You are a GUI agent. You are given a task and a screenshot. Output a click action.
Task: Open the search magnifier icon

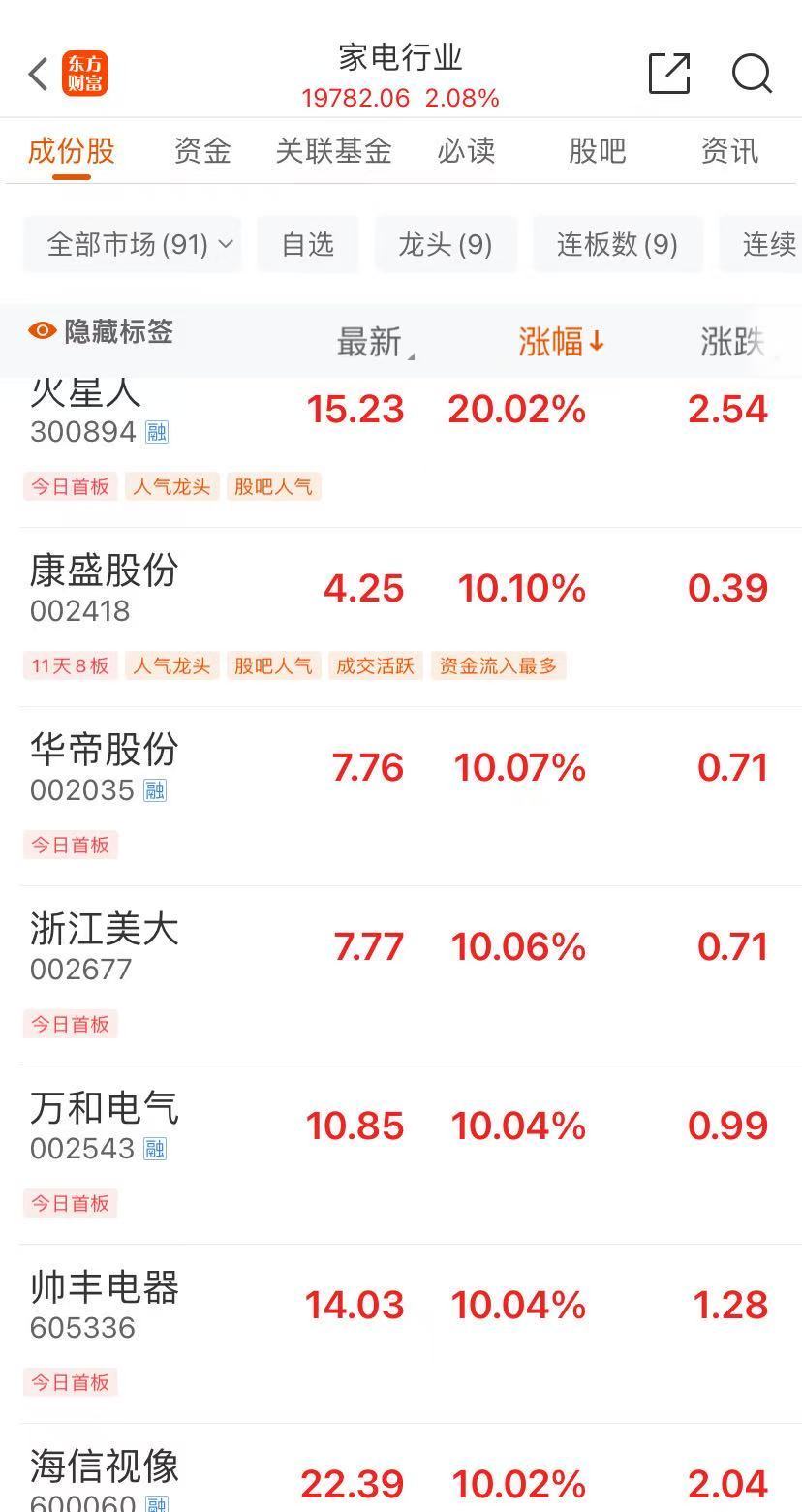752,74
